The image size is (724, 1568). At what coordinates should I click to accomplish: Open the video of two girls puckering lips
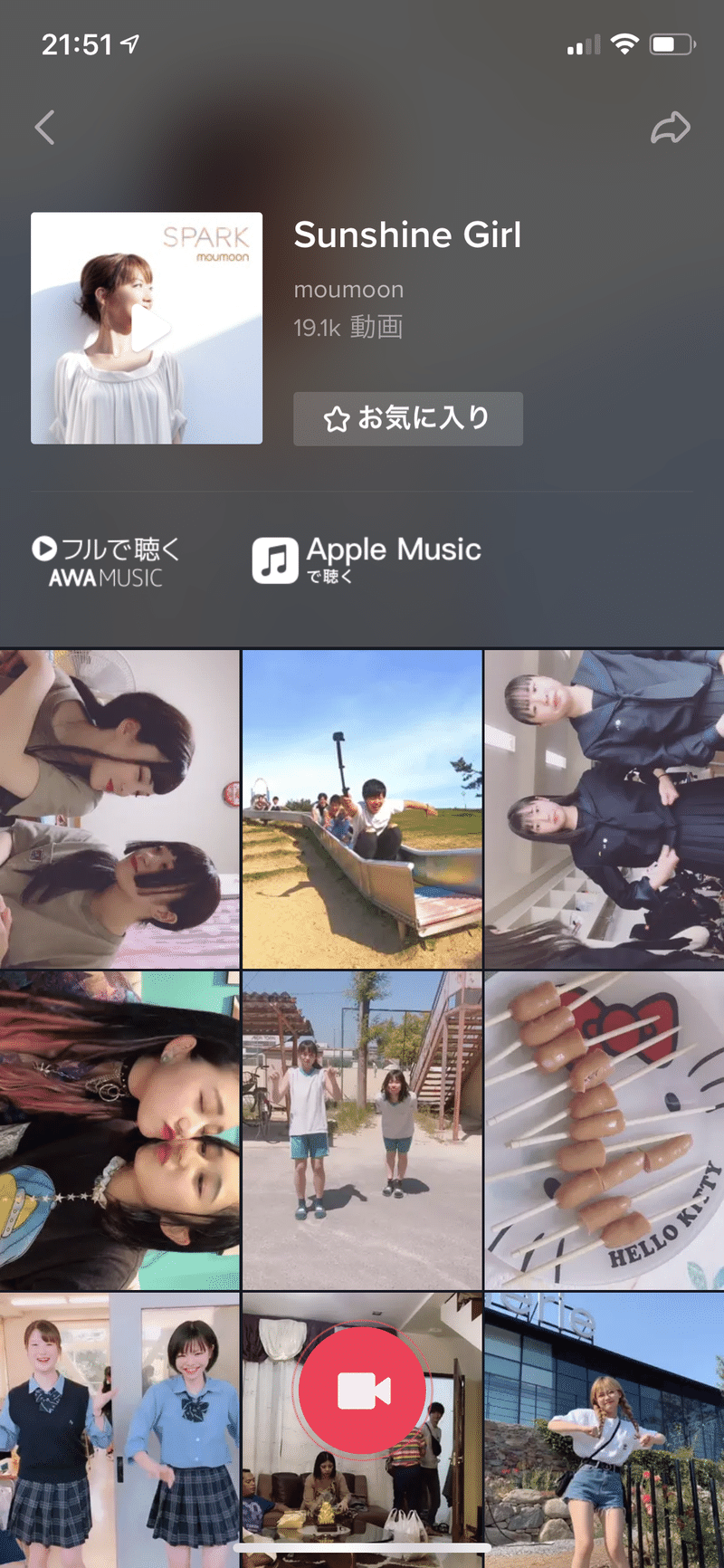[119, 1130]
